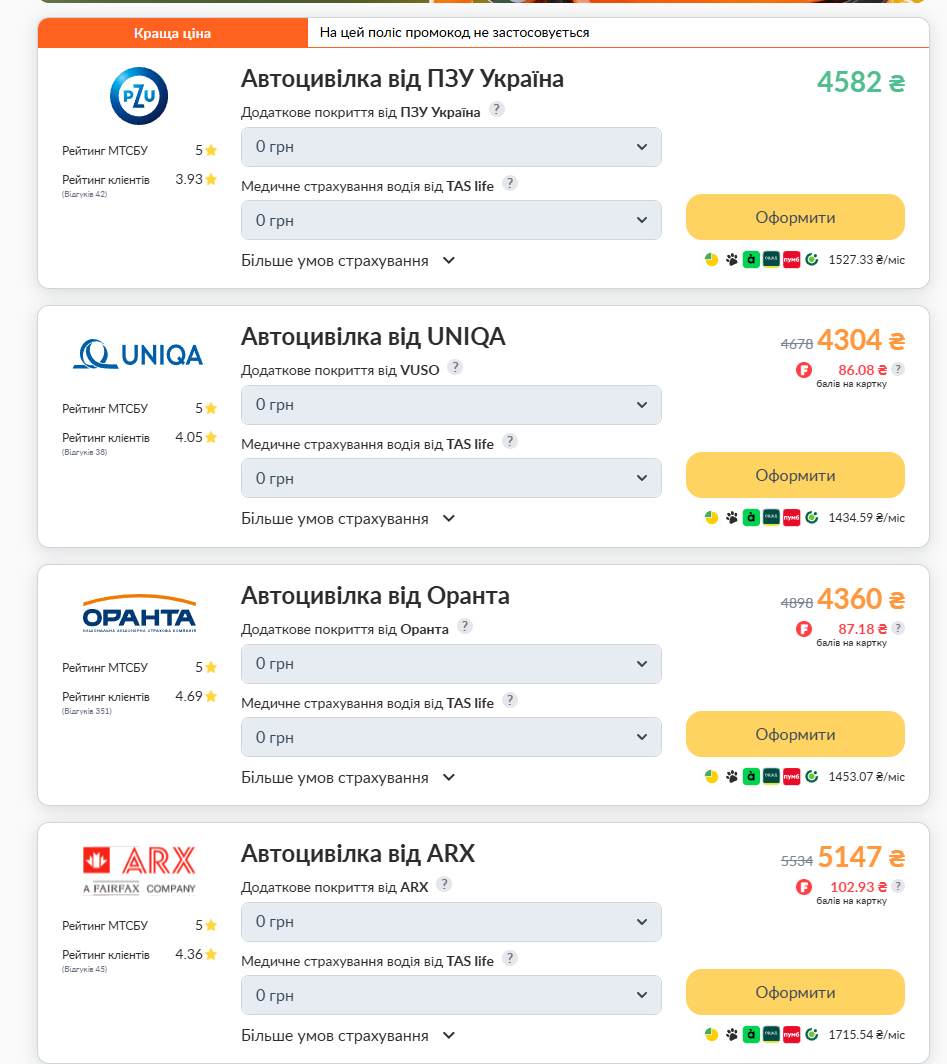Expand Більше умов страхування for ПЗУ Україна

[348, 260]
